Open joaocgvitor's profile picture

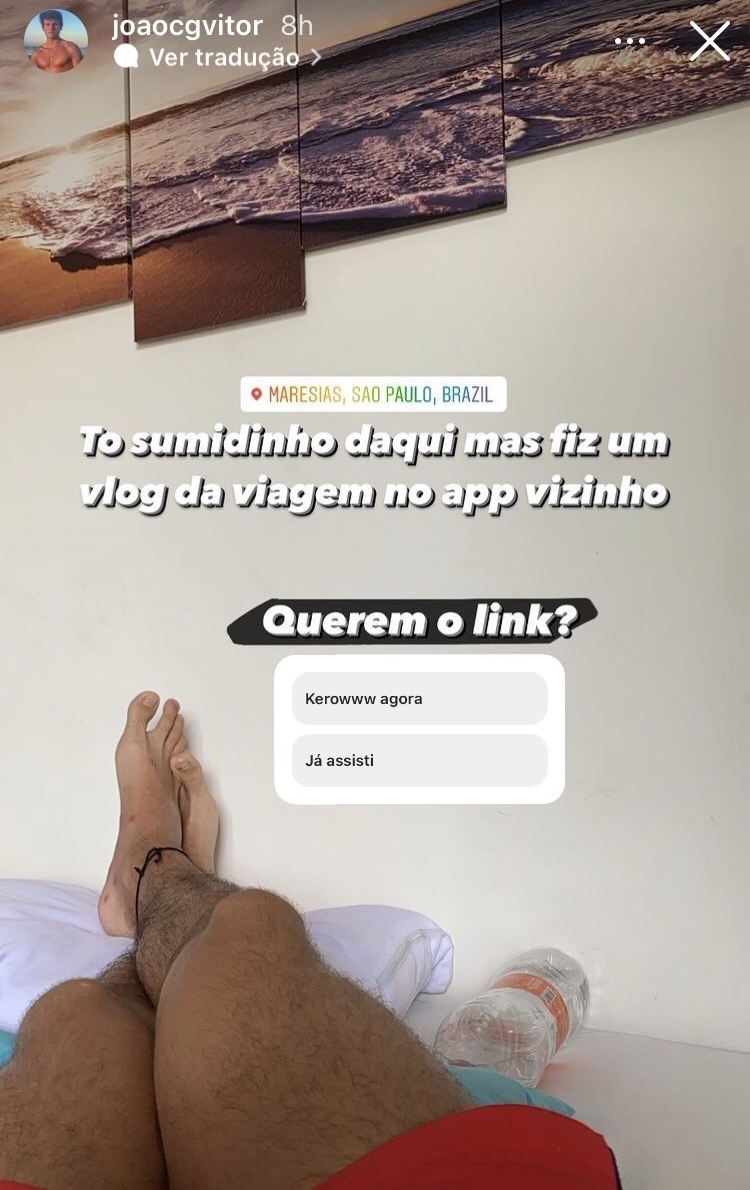pyautogui.click(x=56, y=41)
